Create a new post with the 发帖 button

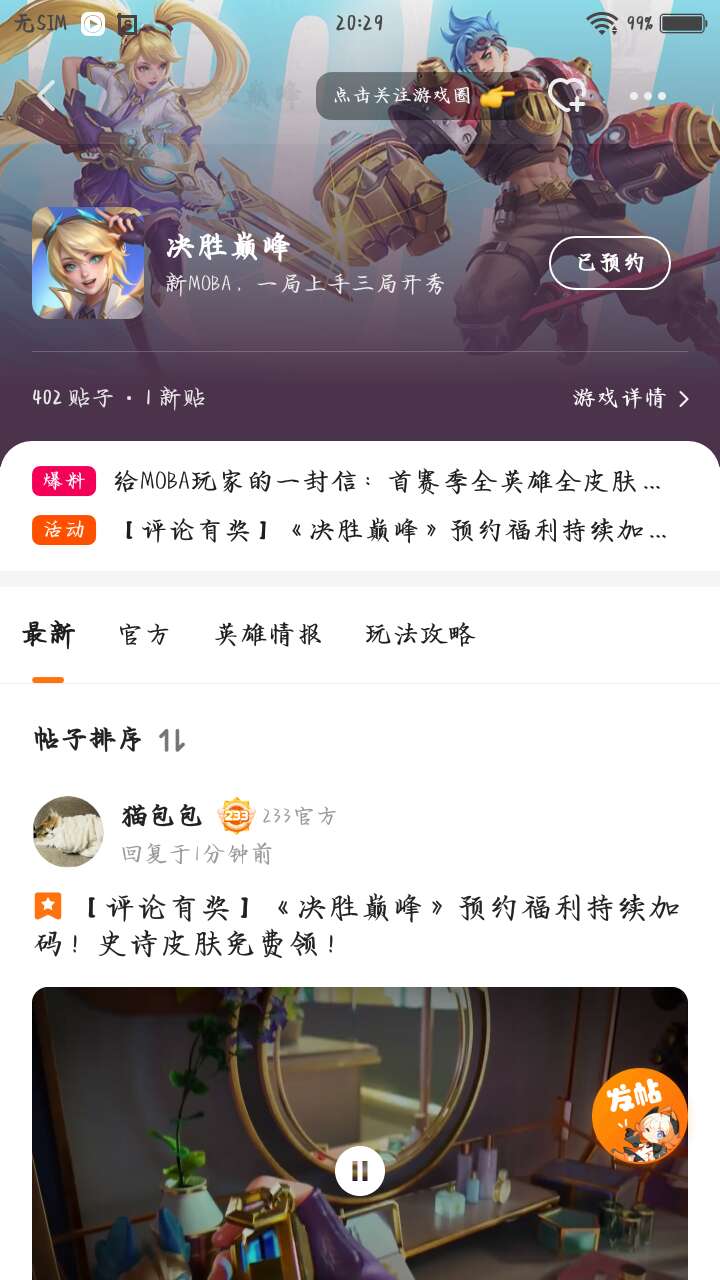tap(639, 1116)
